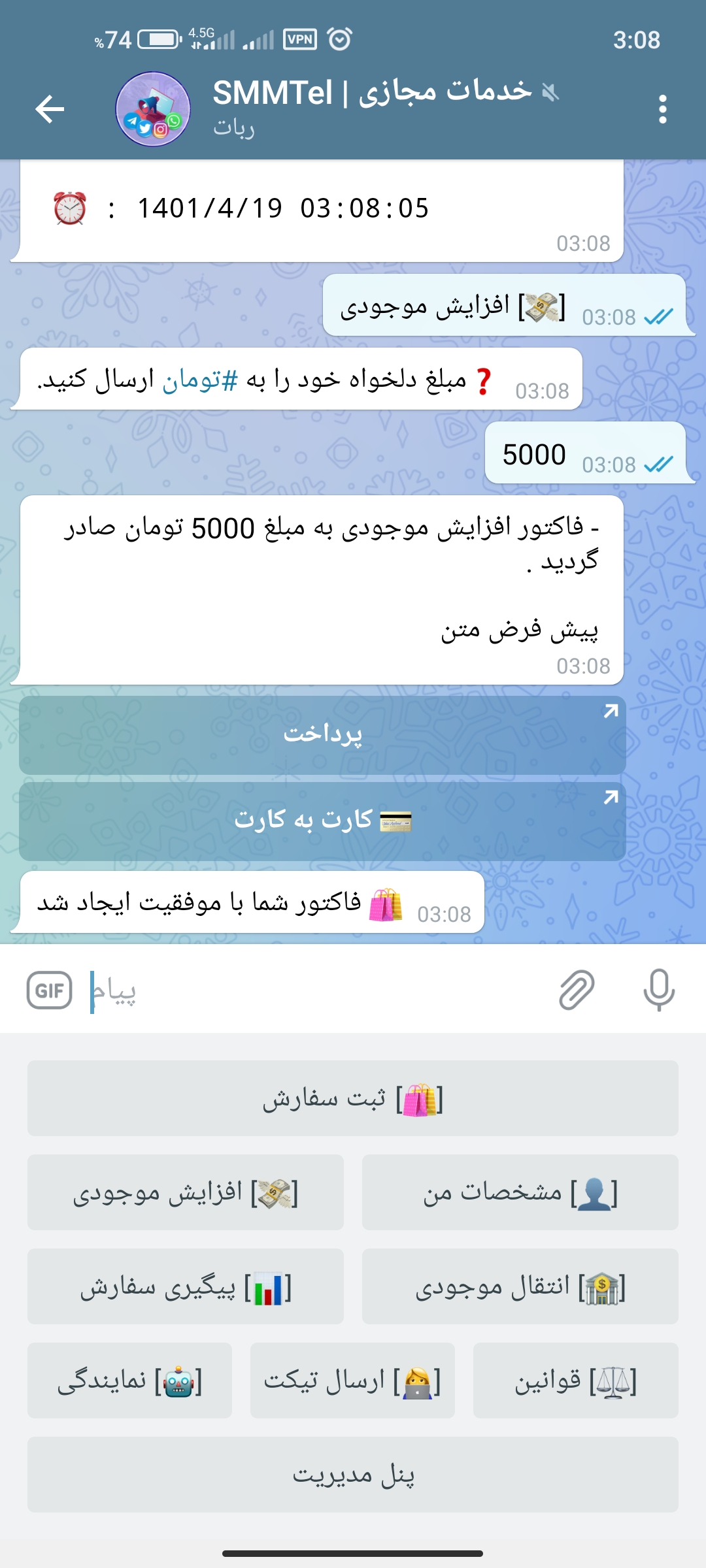
Task: Open the three-dot overflow menu
Action: coord(662,108)
